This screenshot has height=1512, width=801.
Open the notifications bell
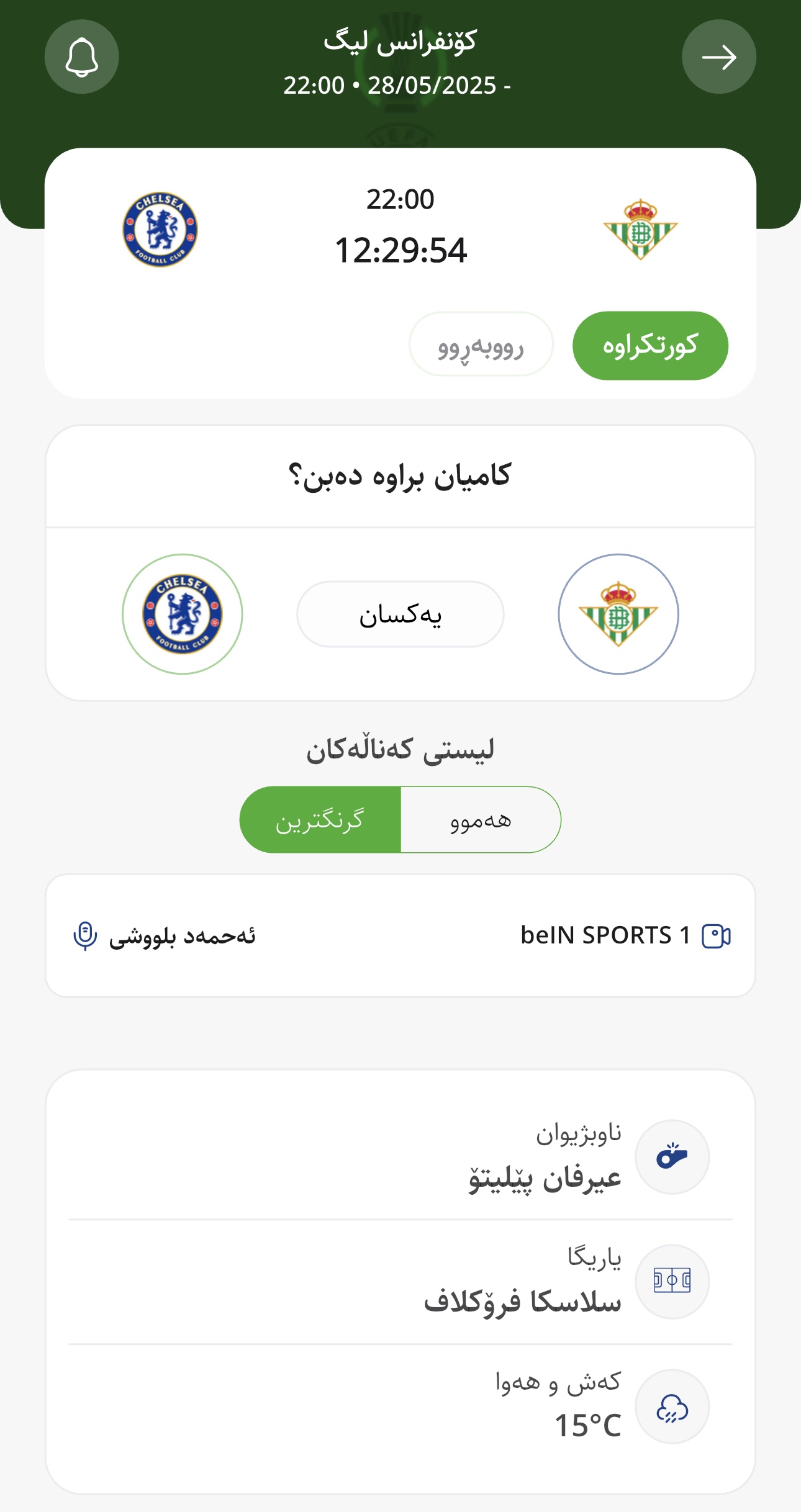pos(81,57)
